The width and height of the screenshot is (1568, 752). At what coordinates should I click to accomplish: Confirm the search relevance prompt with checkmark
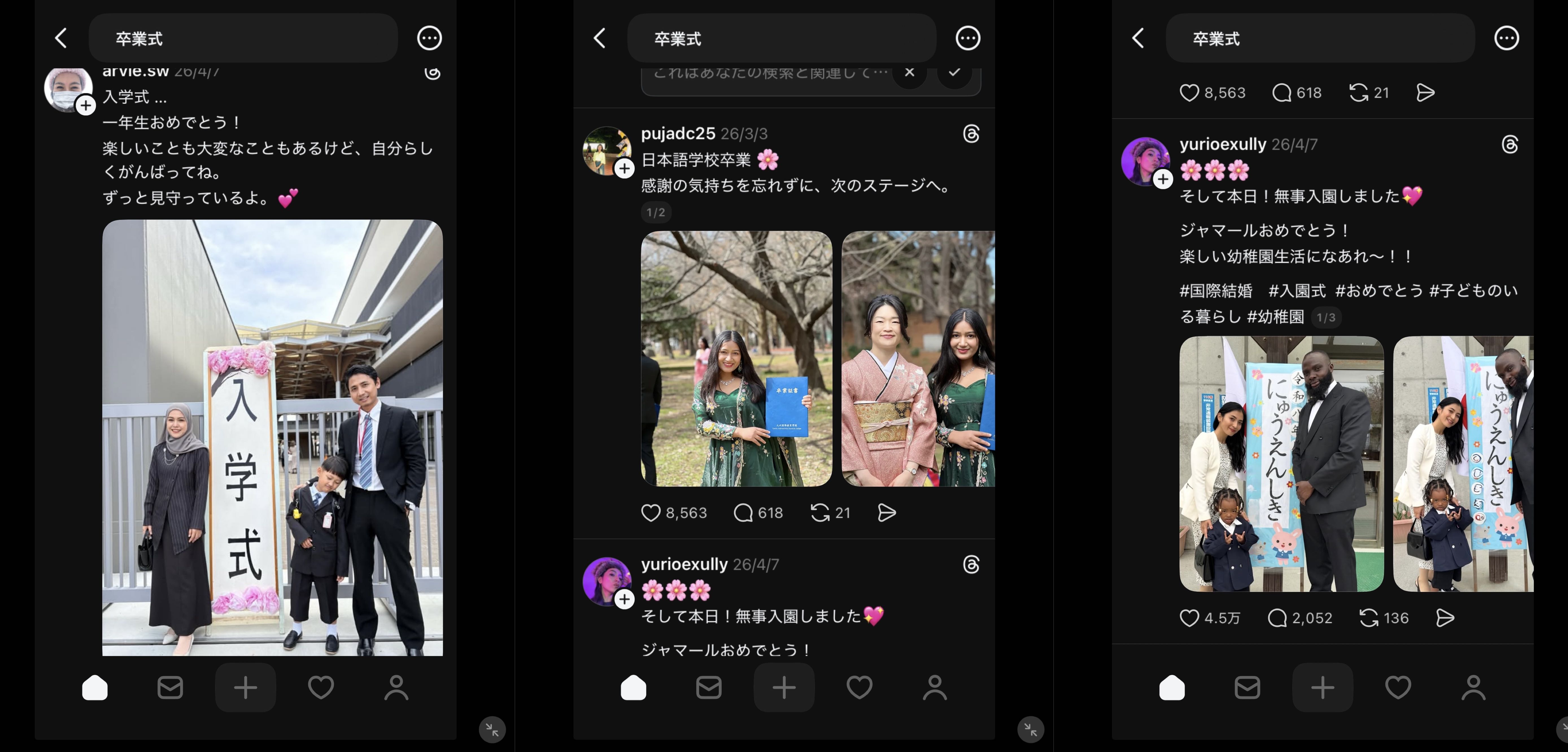pyautogui.click(x=954, y=72)
